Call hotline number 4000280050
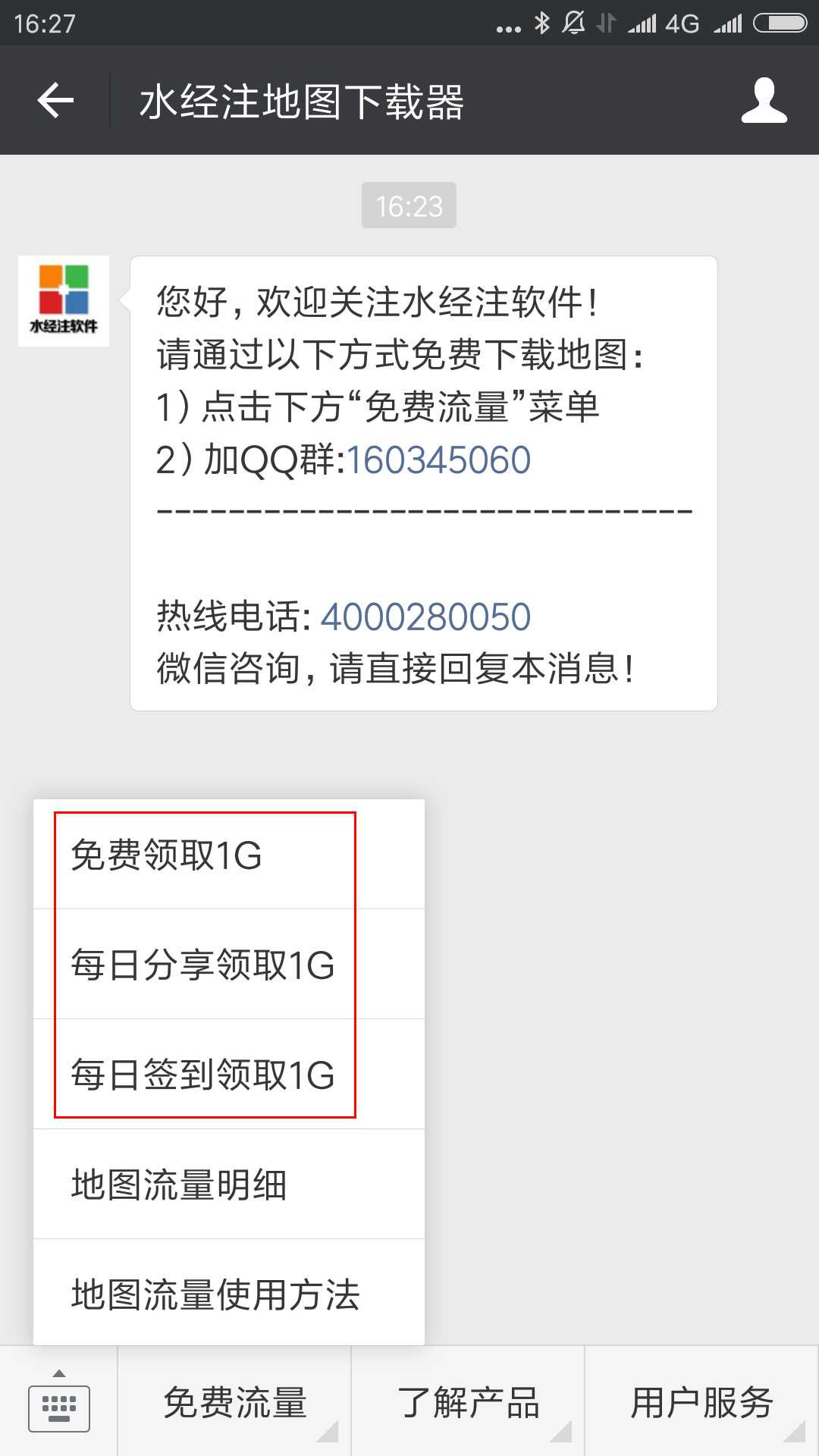 click(425, 617)
